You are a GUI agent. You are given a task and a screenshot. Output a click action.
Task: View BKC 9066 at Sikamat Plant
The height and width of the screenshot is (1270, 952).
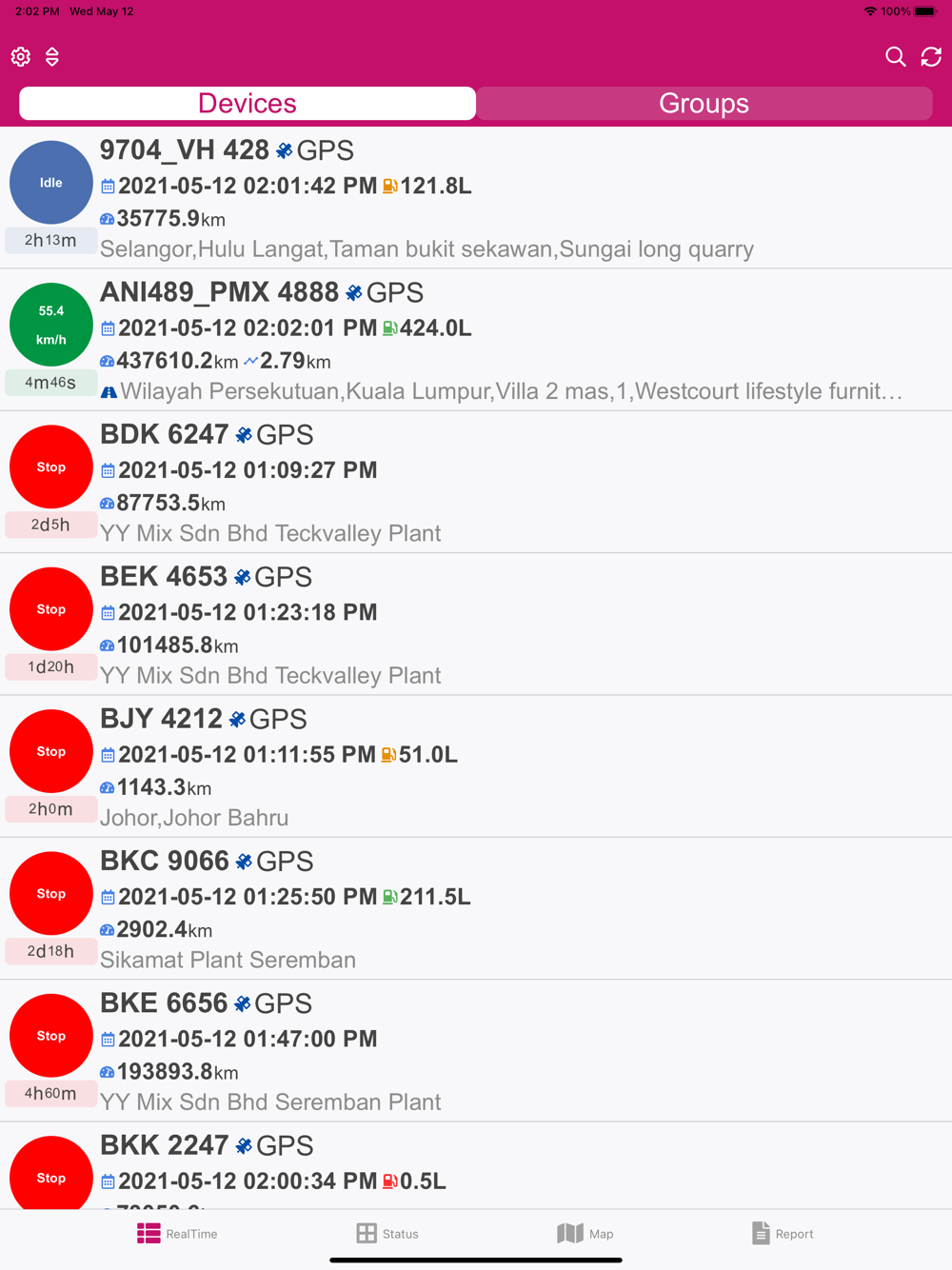pos(476,908)
